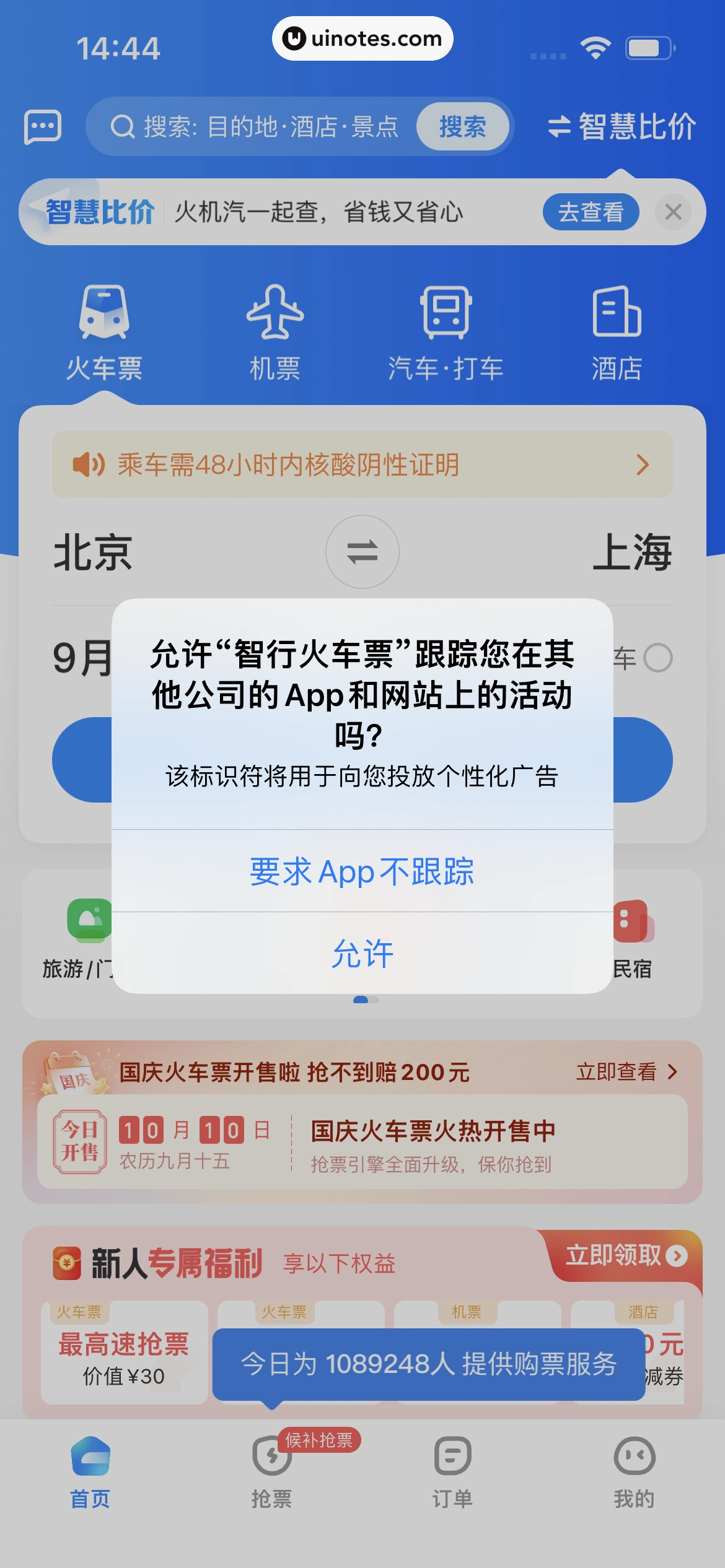The width and height of the screenshot is (725, 1568).
Task: Swap departure and arrival cities
Action: [362, 551]
